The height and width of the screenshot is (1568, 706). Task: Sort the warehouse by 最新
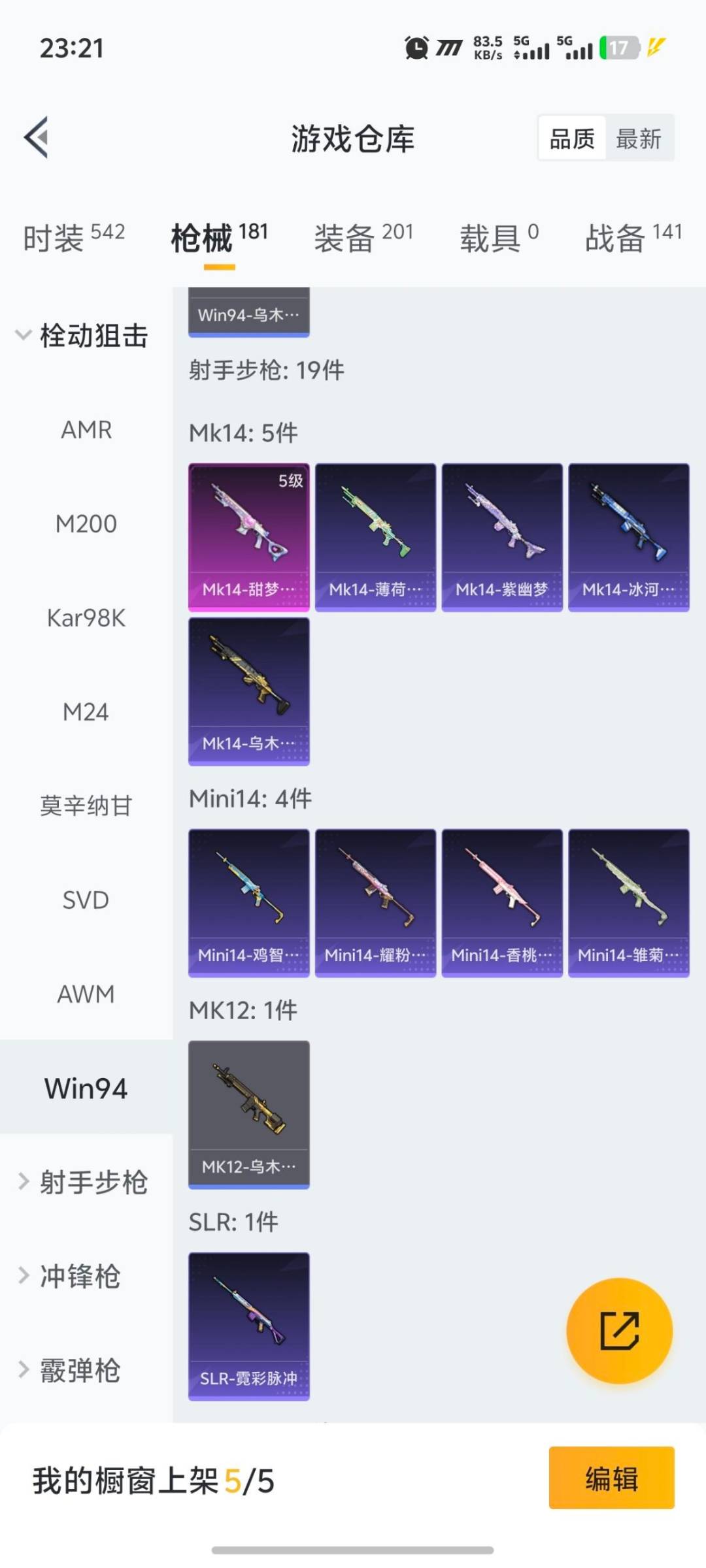[639, 139]
